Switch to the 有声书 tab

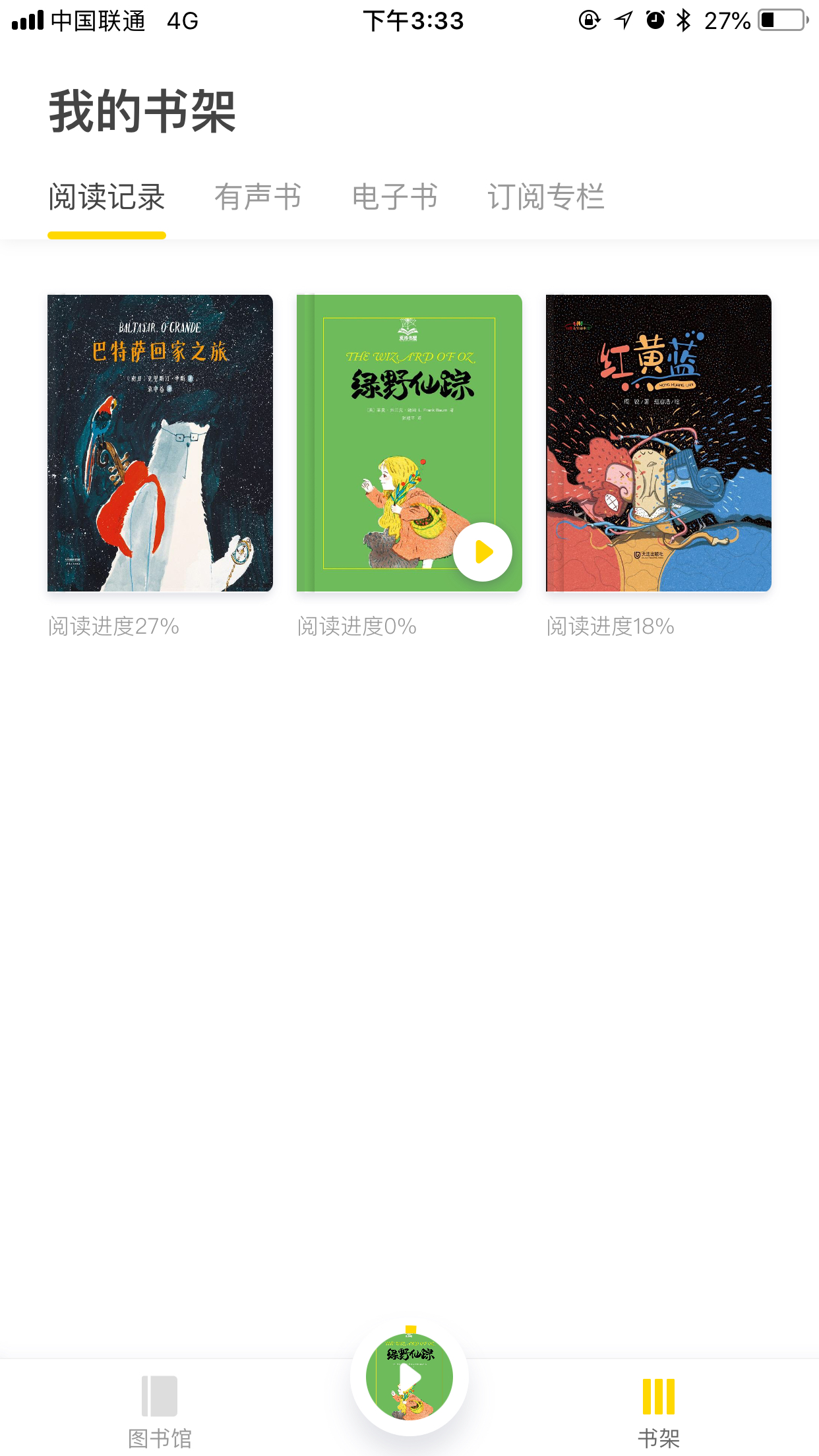(258, 197)
